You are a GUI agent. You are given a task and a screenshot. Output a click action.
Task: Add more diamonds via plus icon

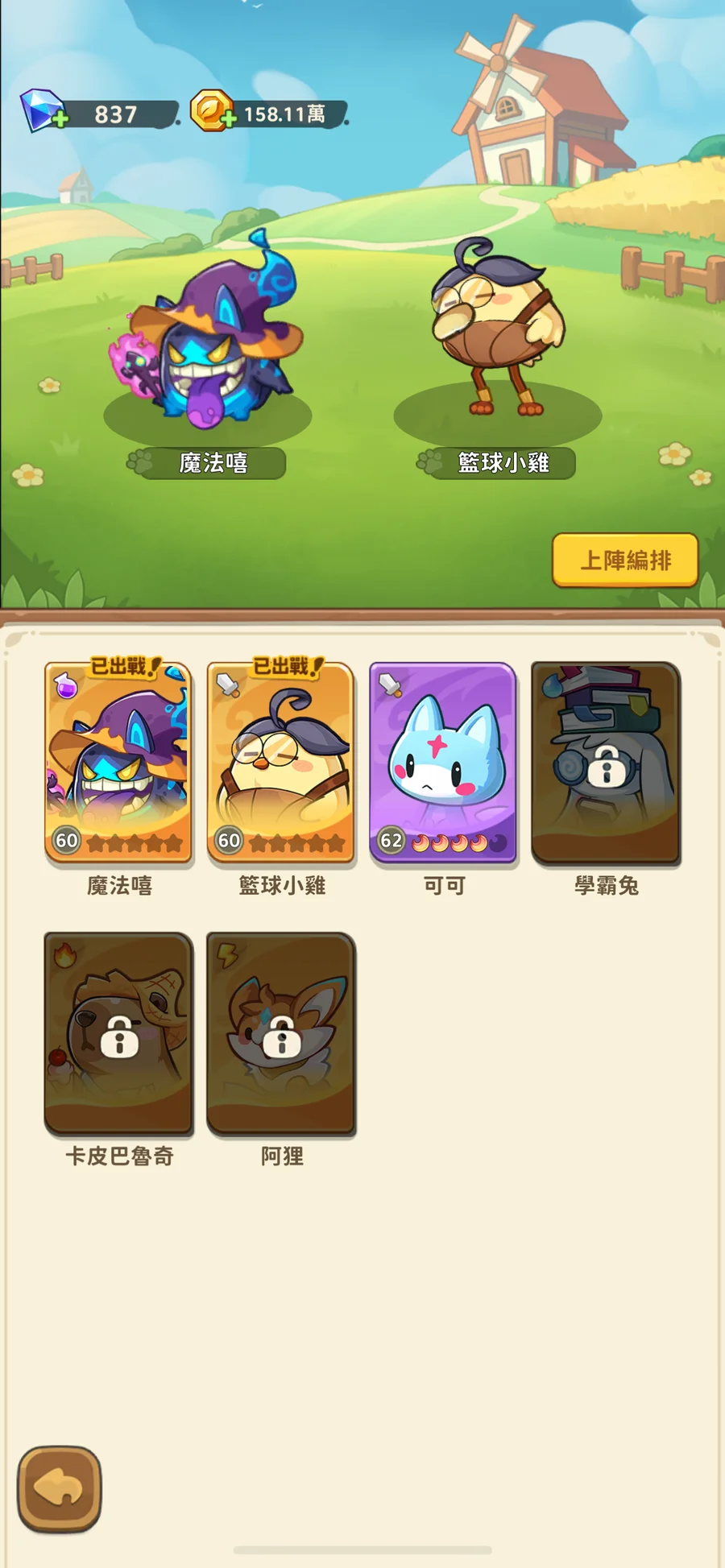pyautogui.click(x=60, y=119)
